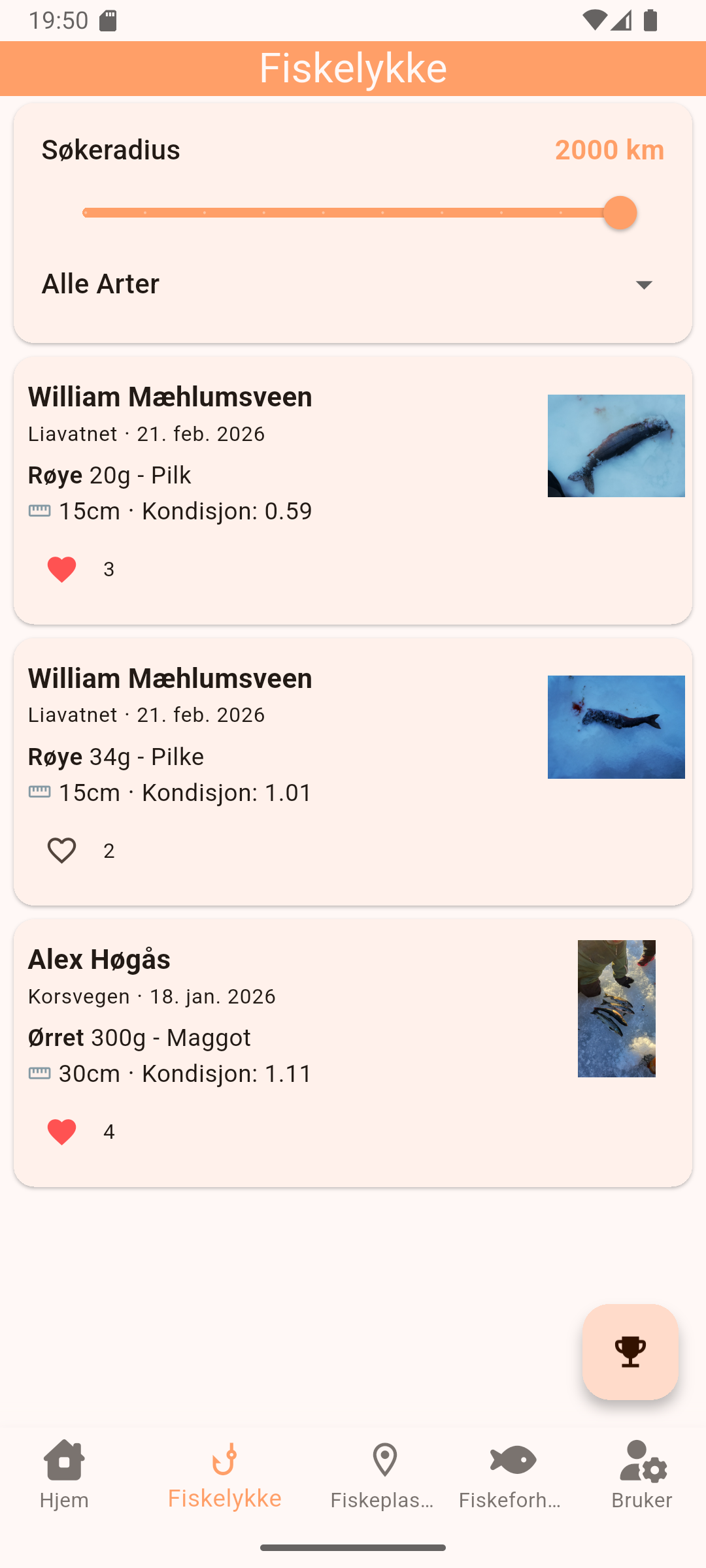
Task: Open the trophy leaderboard button
Action: [630, 1352]
